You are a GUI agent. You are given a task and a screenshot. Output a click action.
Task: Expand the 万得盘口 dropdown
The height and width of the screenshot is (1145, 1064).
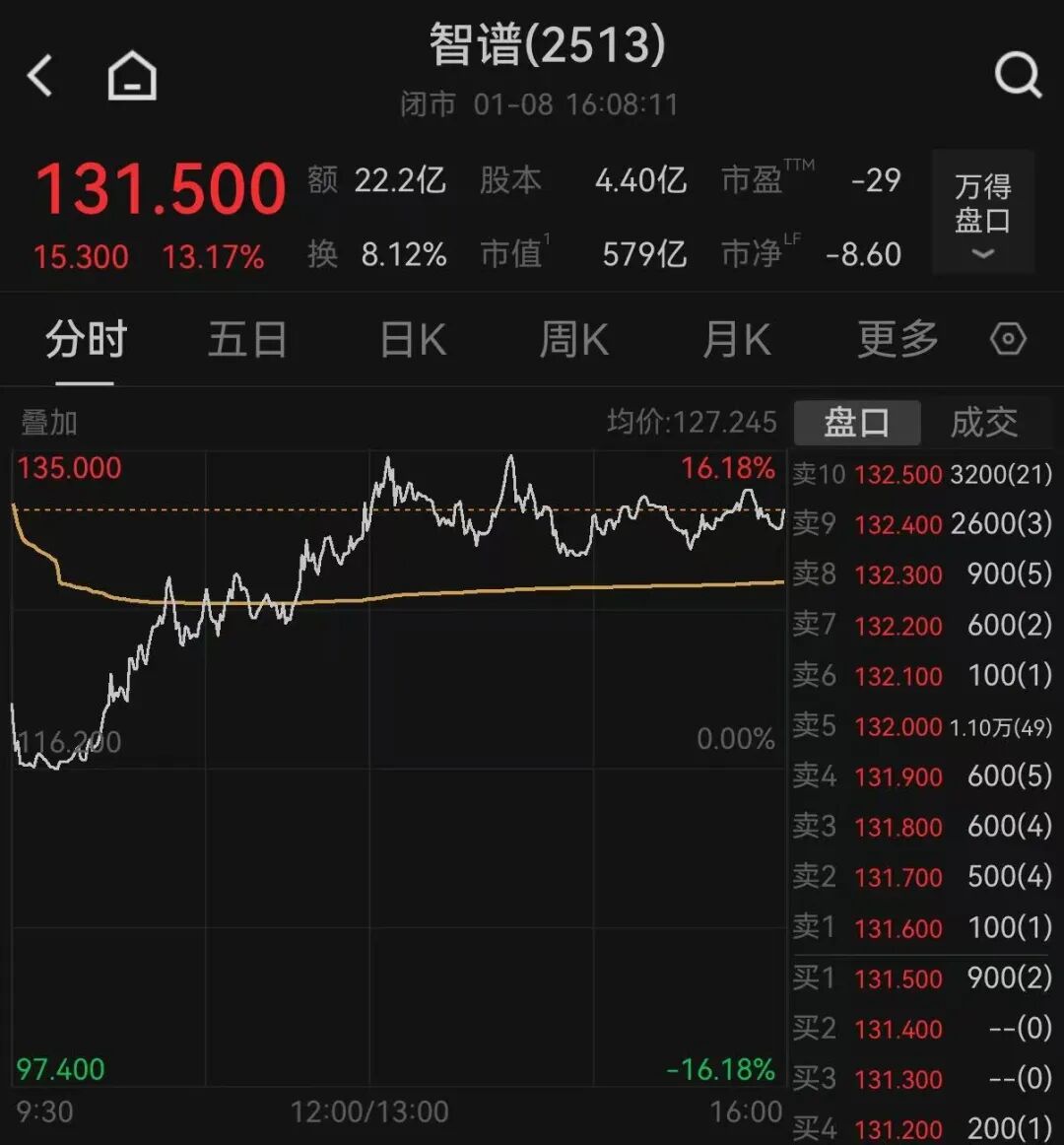(x=982, y=213)
